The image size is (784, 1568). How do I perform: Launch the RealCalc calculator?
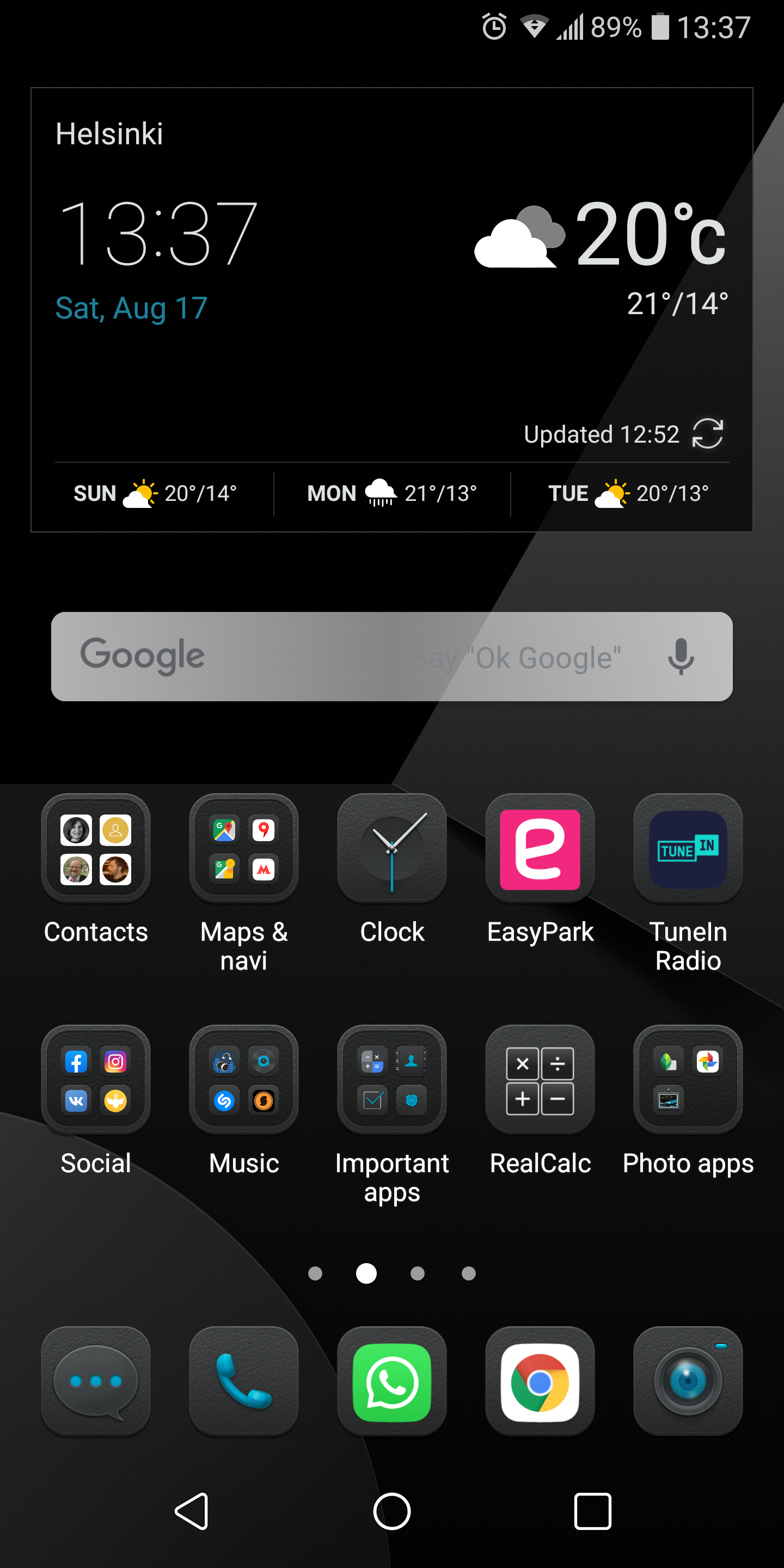point(540,1080)
